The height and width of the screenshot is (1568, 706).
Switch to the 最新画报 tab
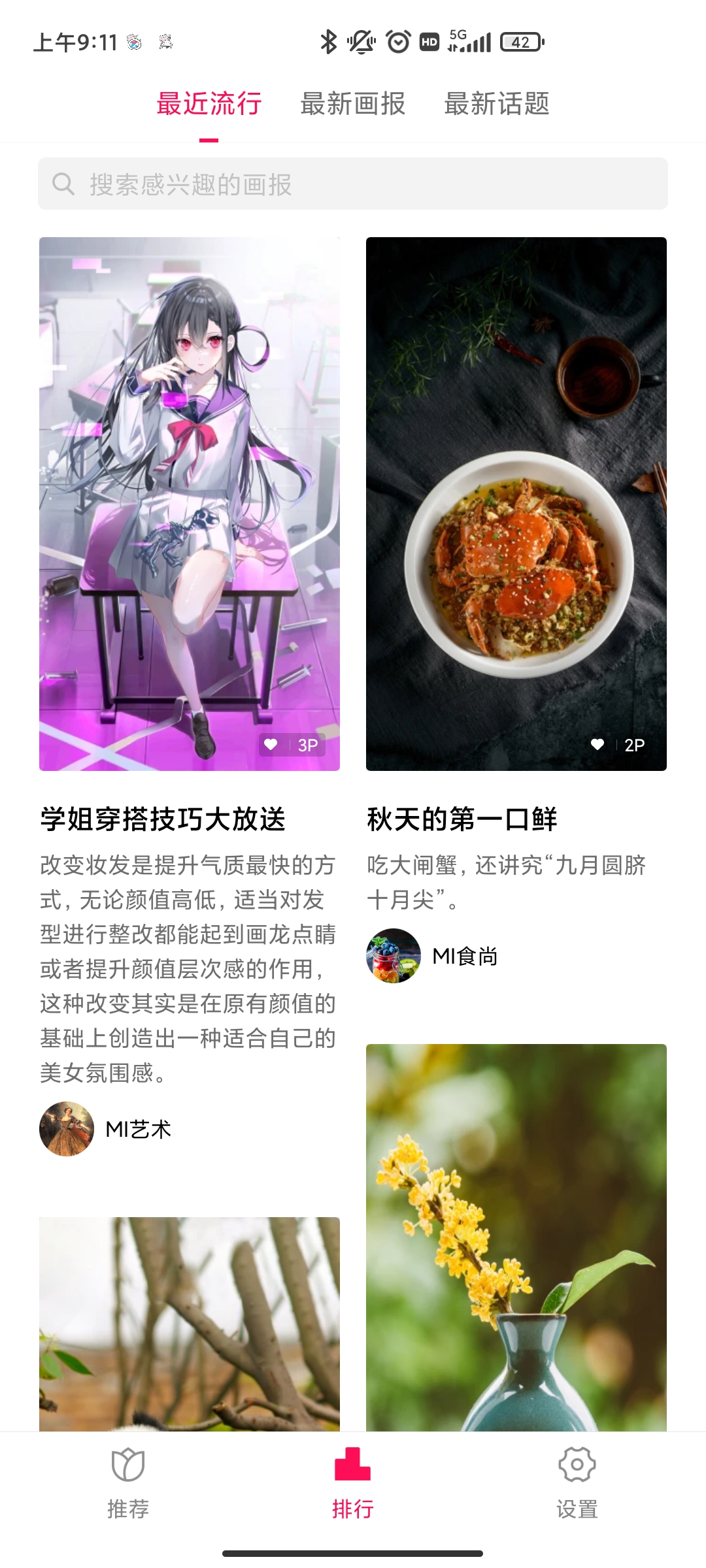(353, 105)
